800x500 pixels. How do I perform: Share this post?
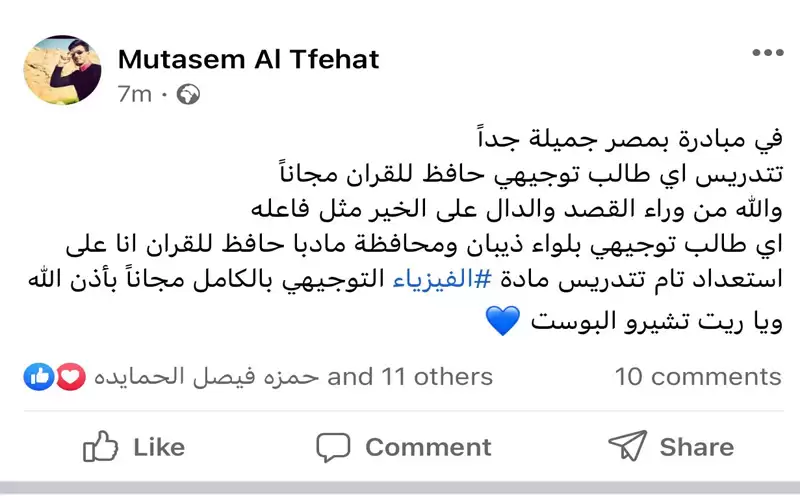(x=670, y=446)
